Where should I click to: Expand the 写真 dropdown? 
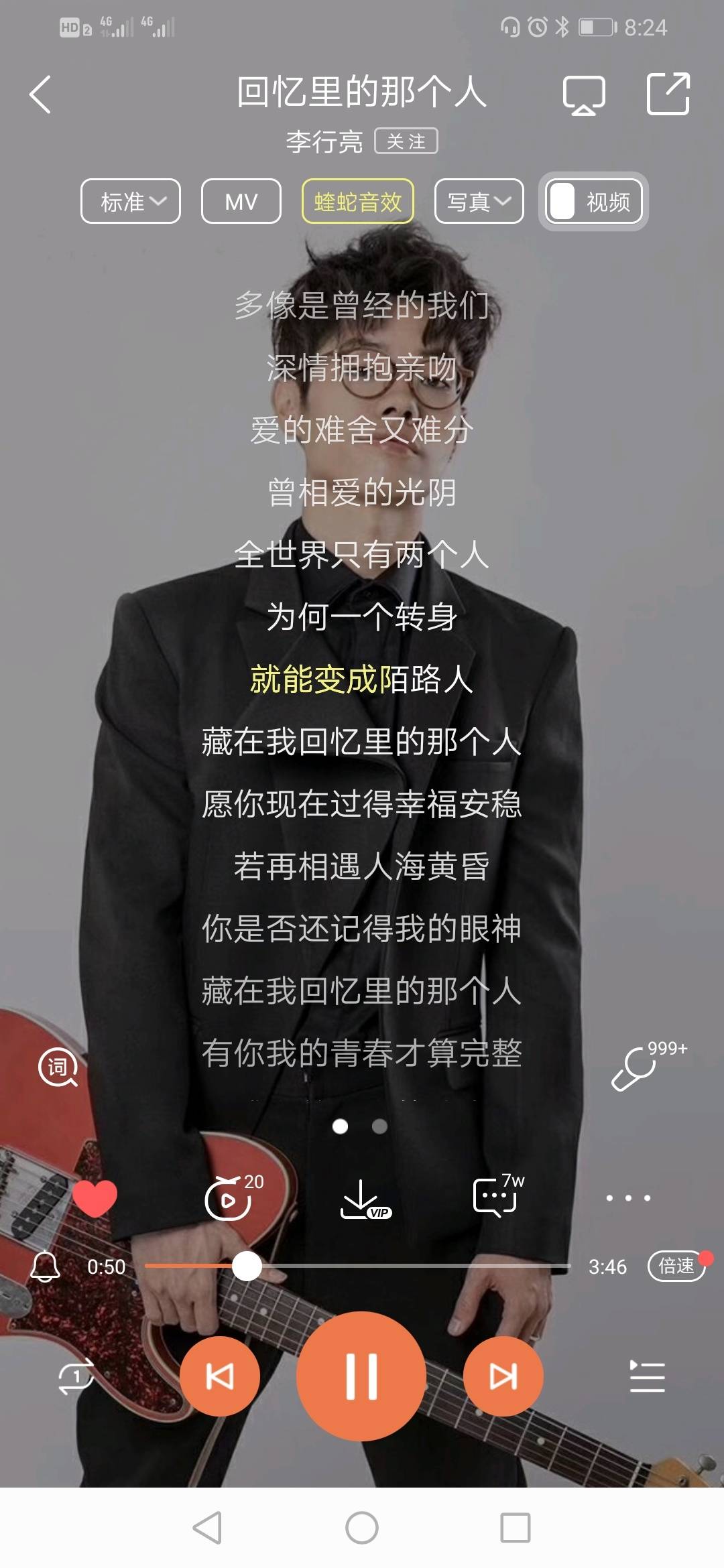[479, 201]
